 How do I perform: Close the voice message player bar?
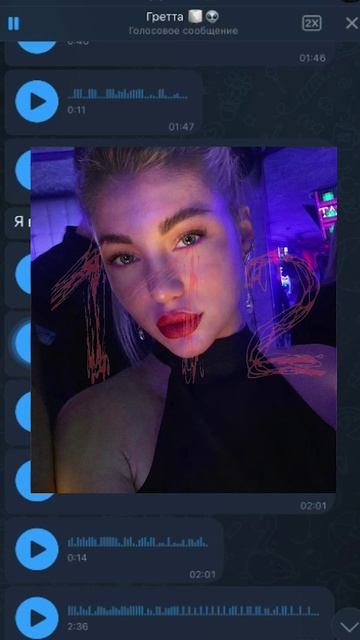coord(351,23)
